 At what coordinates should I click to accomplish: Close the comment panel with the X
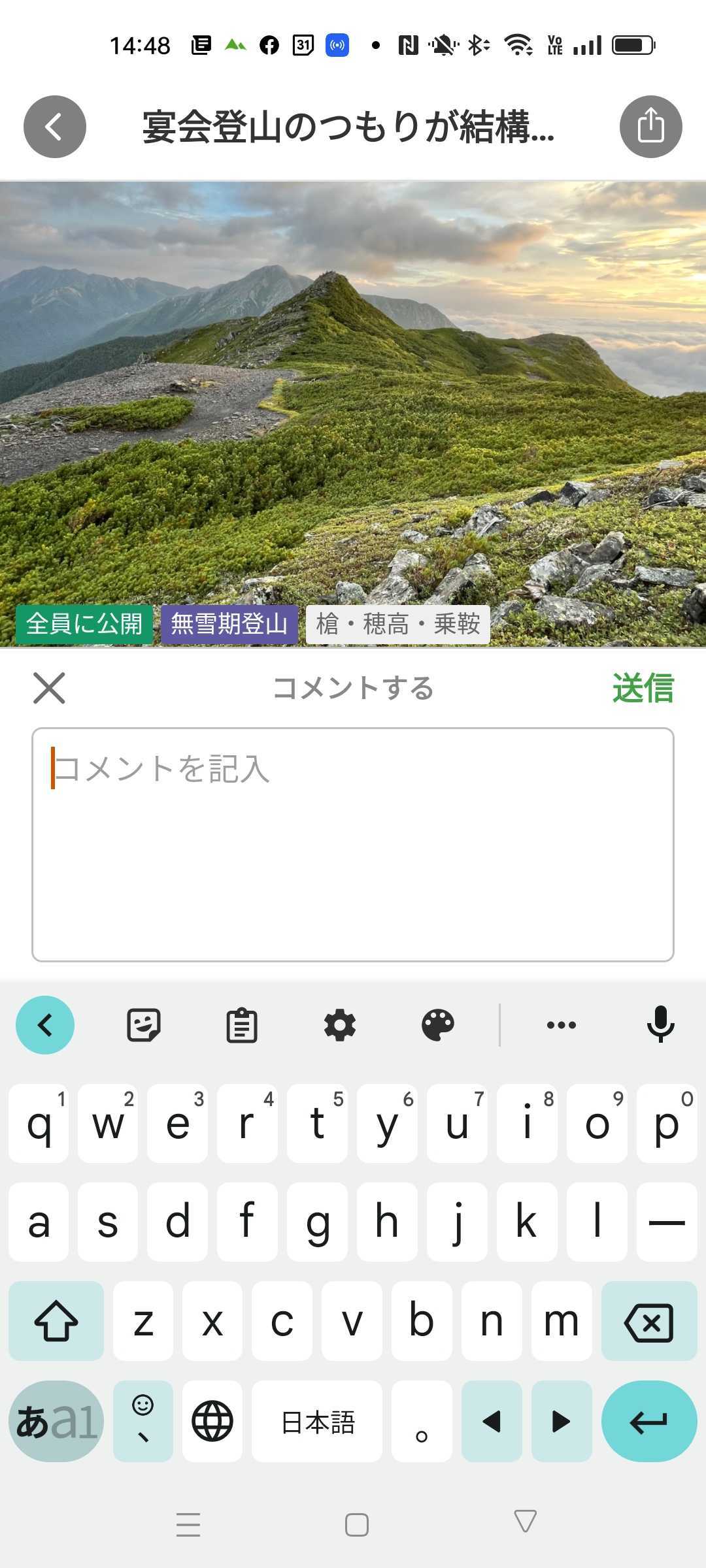pos(49,688)
